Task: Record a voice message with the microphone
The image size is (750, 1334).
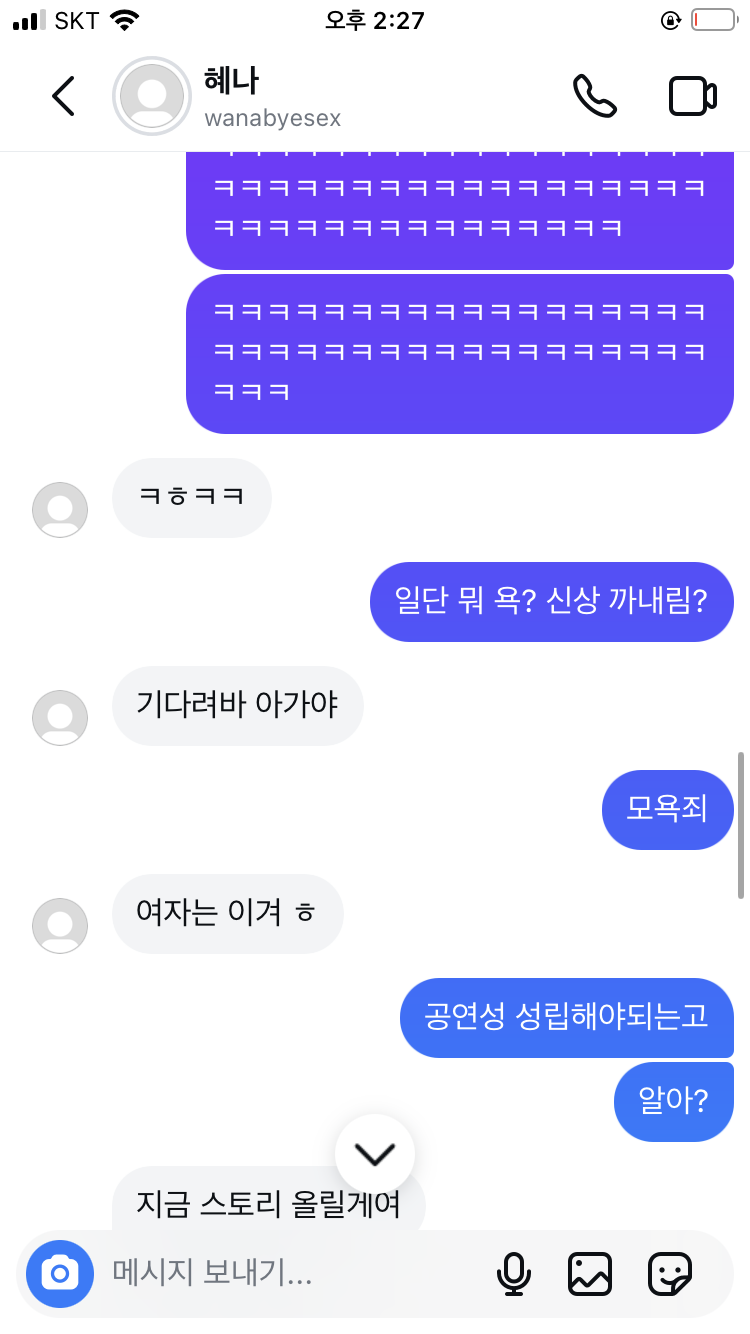Action: [x=514, y=1273]
